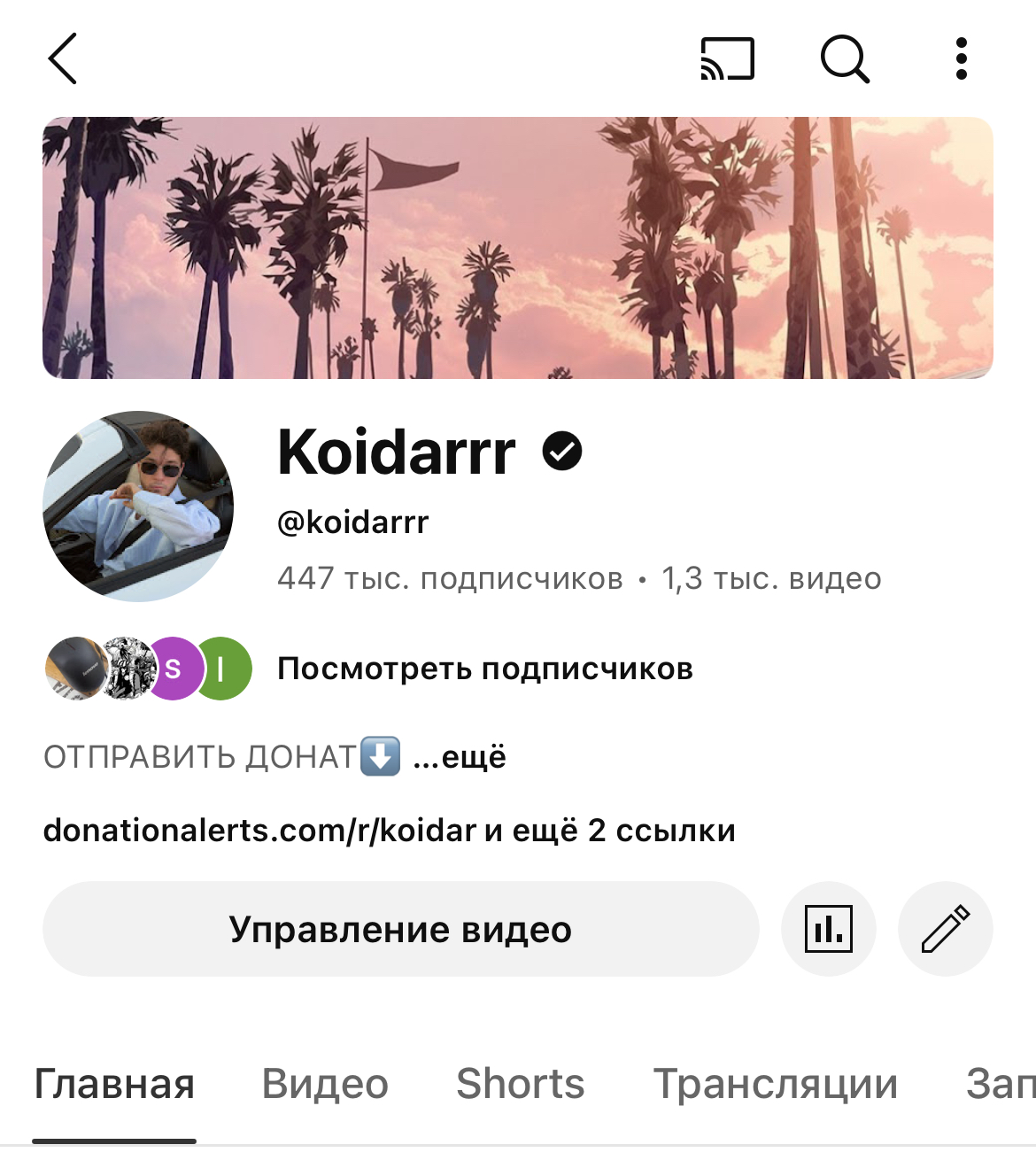Go back using the arrow icon
Image resolution: width=1036 pixels, height=1160 pixels.
[x=63, y=59]
